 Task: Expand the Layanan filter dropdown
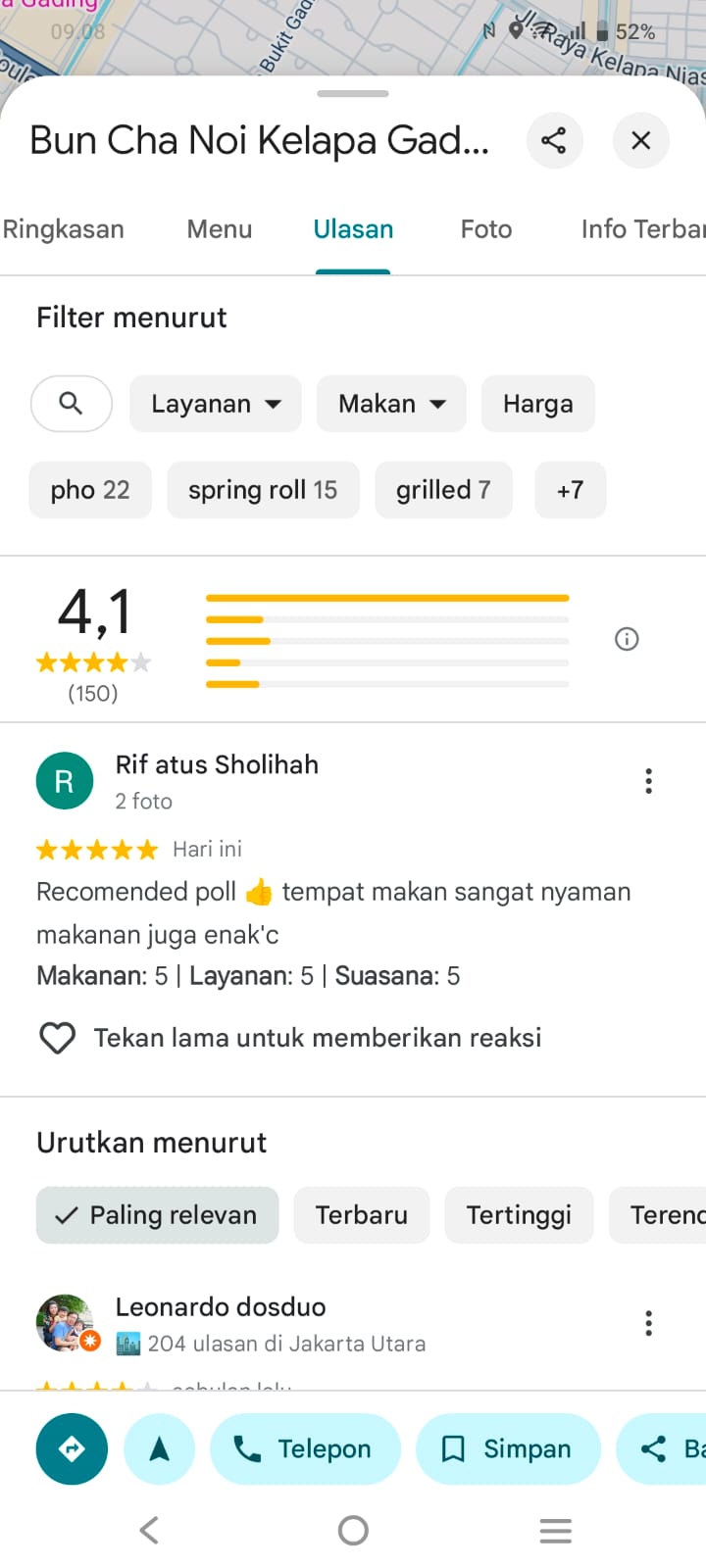coord(216,404)
